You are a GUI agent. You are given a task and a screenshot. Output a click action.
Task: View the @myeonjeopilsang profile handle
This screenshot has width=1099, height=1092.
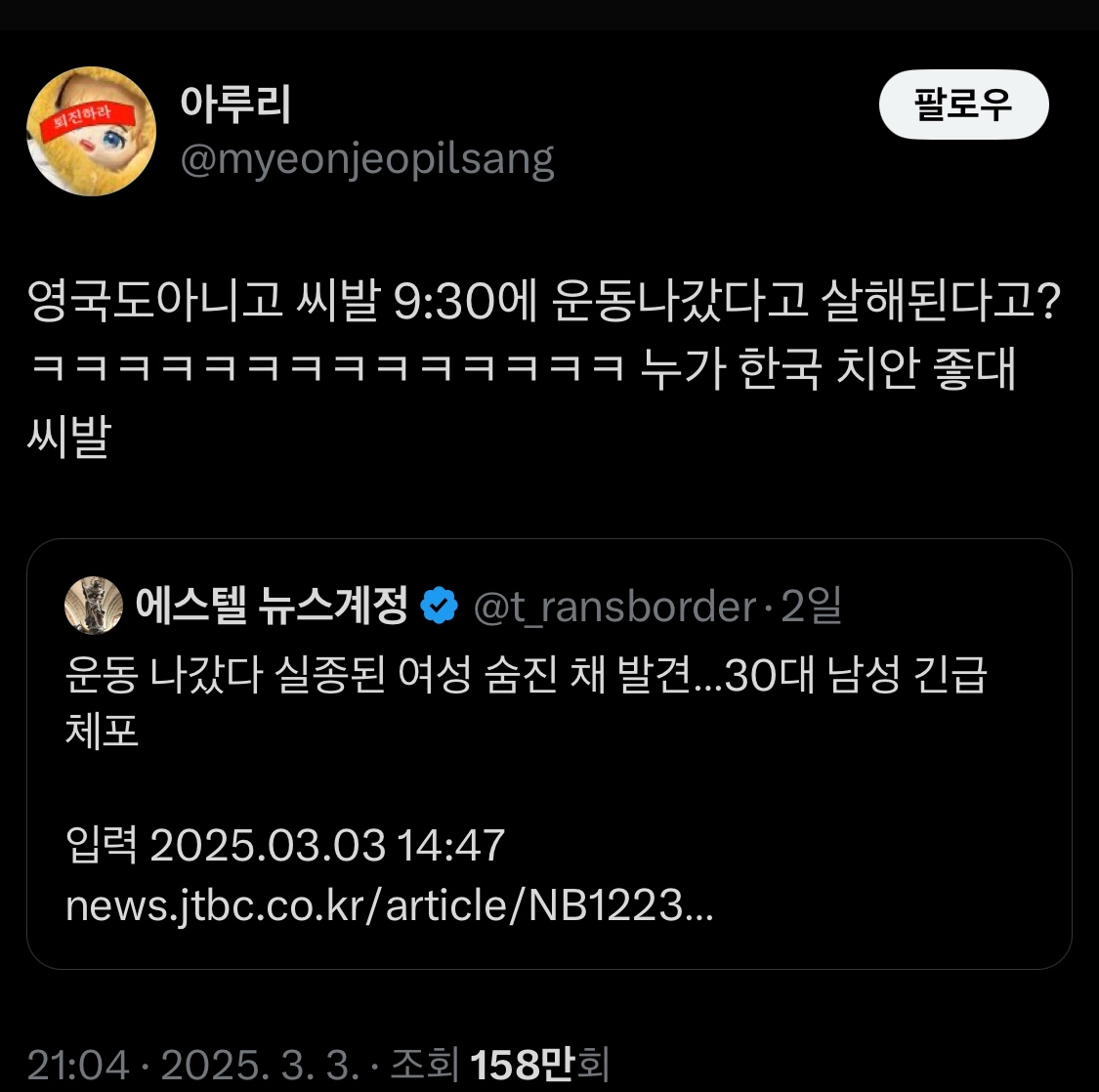tap(367, 160)
